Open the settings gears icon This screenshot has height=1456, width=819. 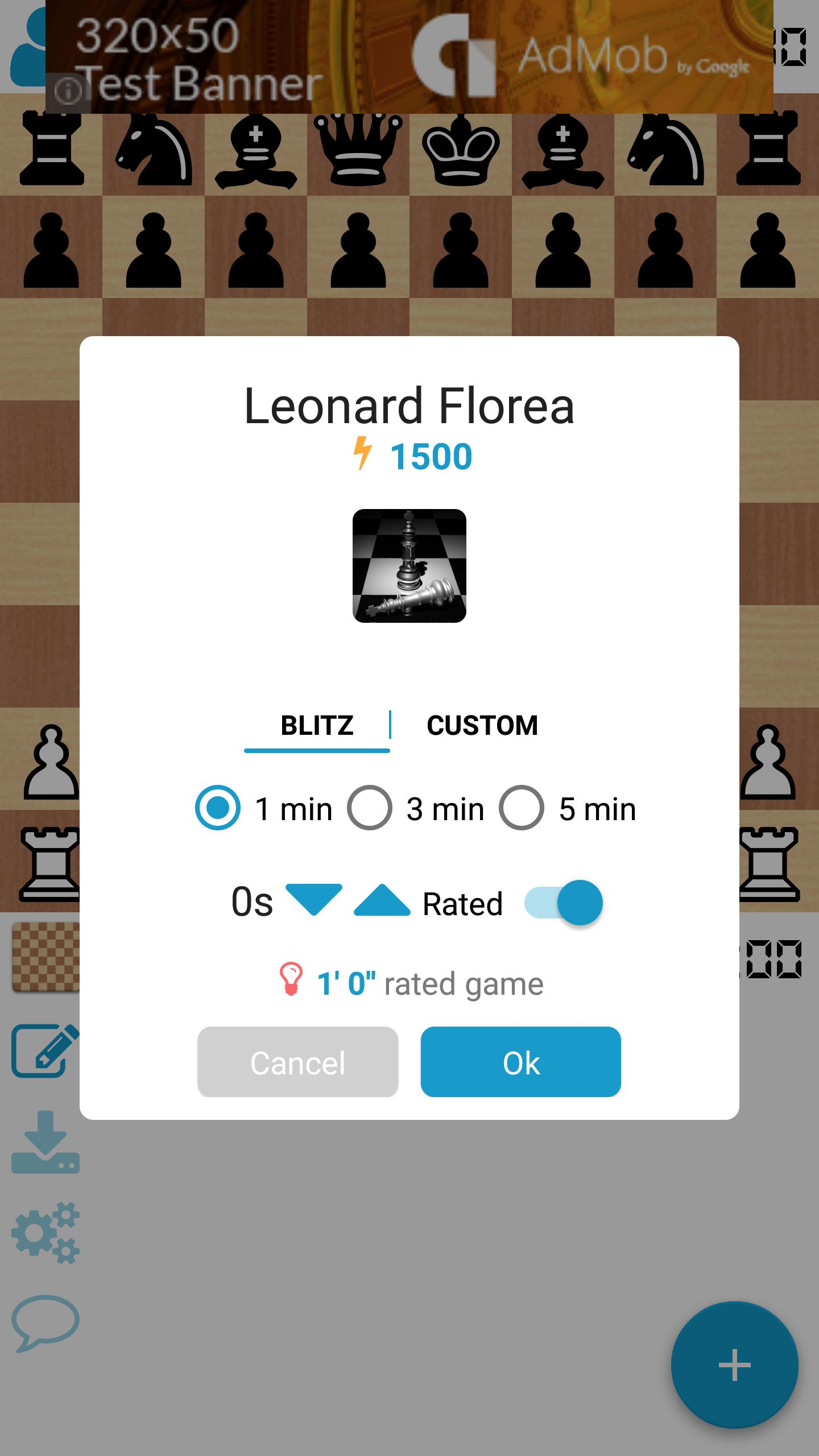tap(45, 1233)
